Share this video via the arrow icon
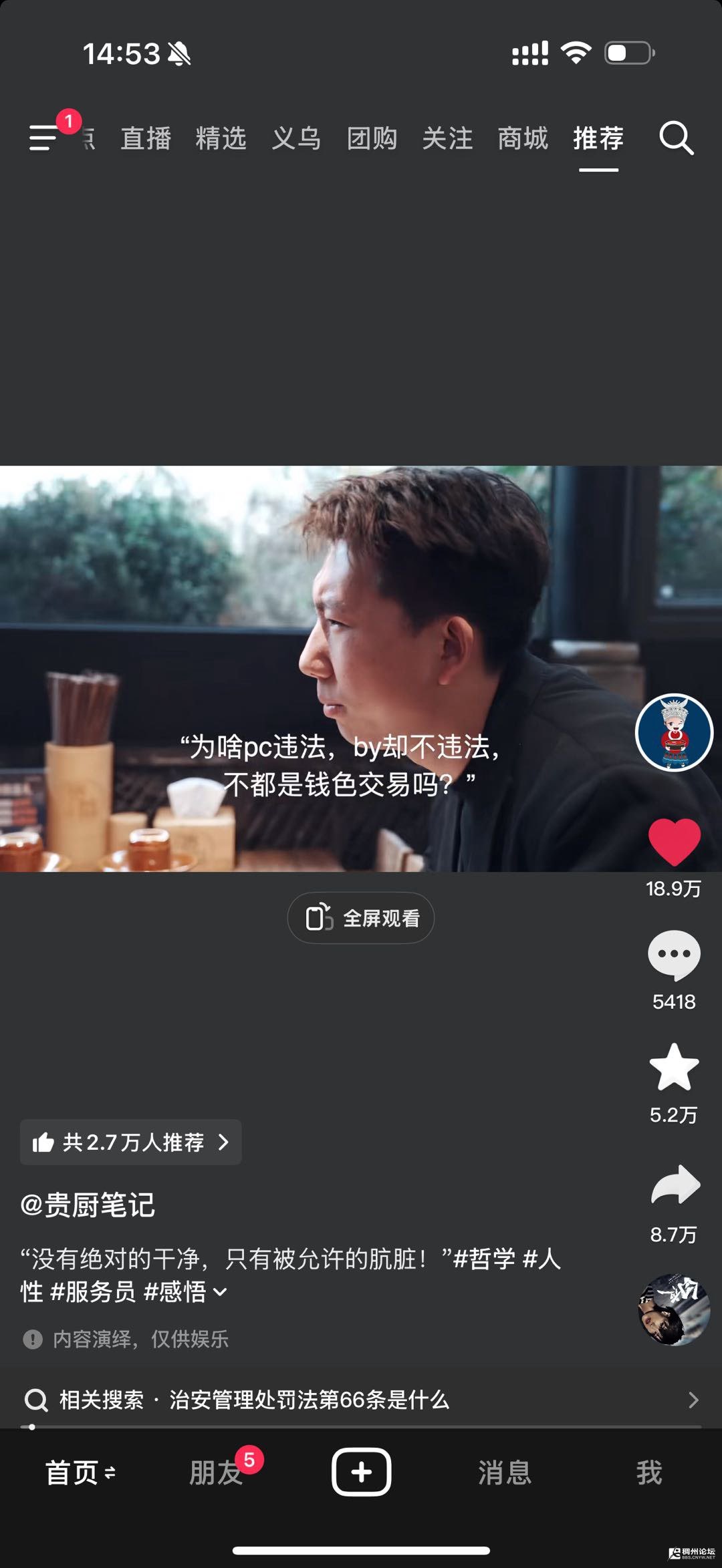 [x=674, y=1185]
